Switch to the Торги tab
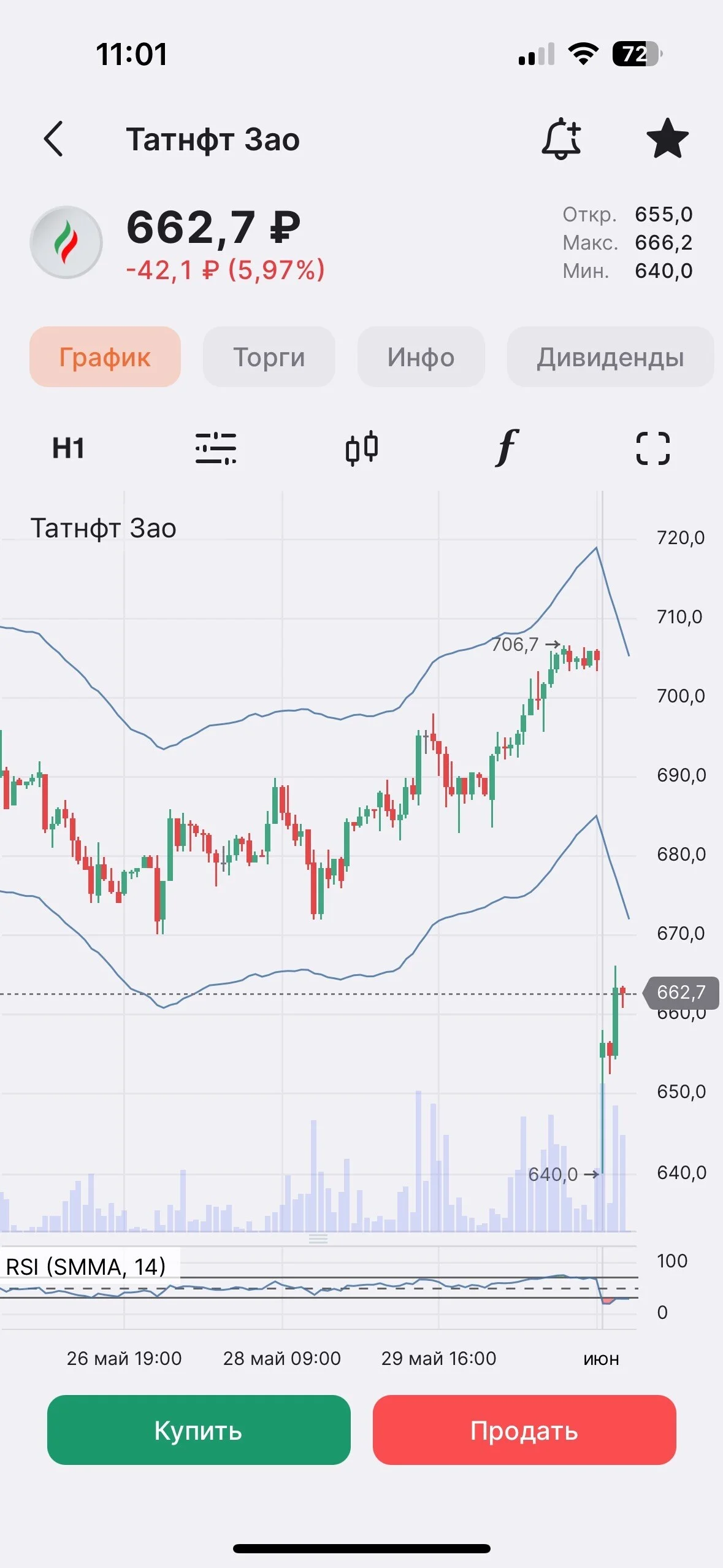This screenshot has height=1568, width=723. 269,356
